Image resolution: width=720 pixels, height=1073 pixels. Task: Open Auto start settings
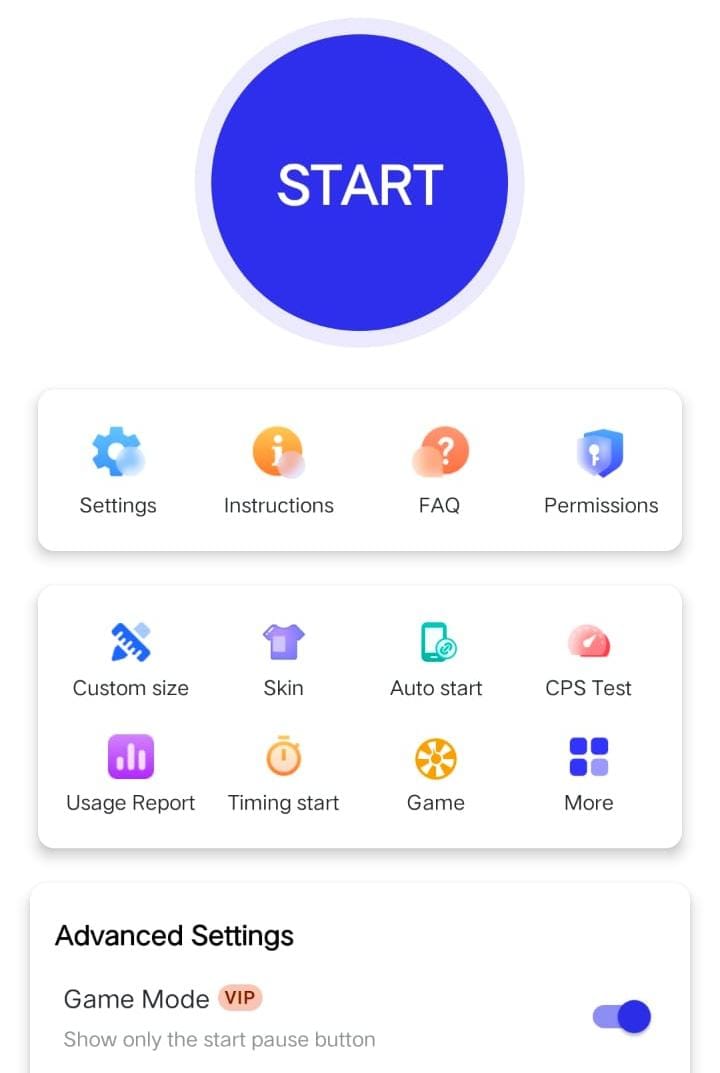pyautogui.click(x=436, y=660)
